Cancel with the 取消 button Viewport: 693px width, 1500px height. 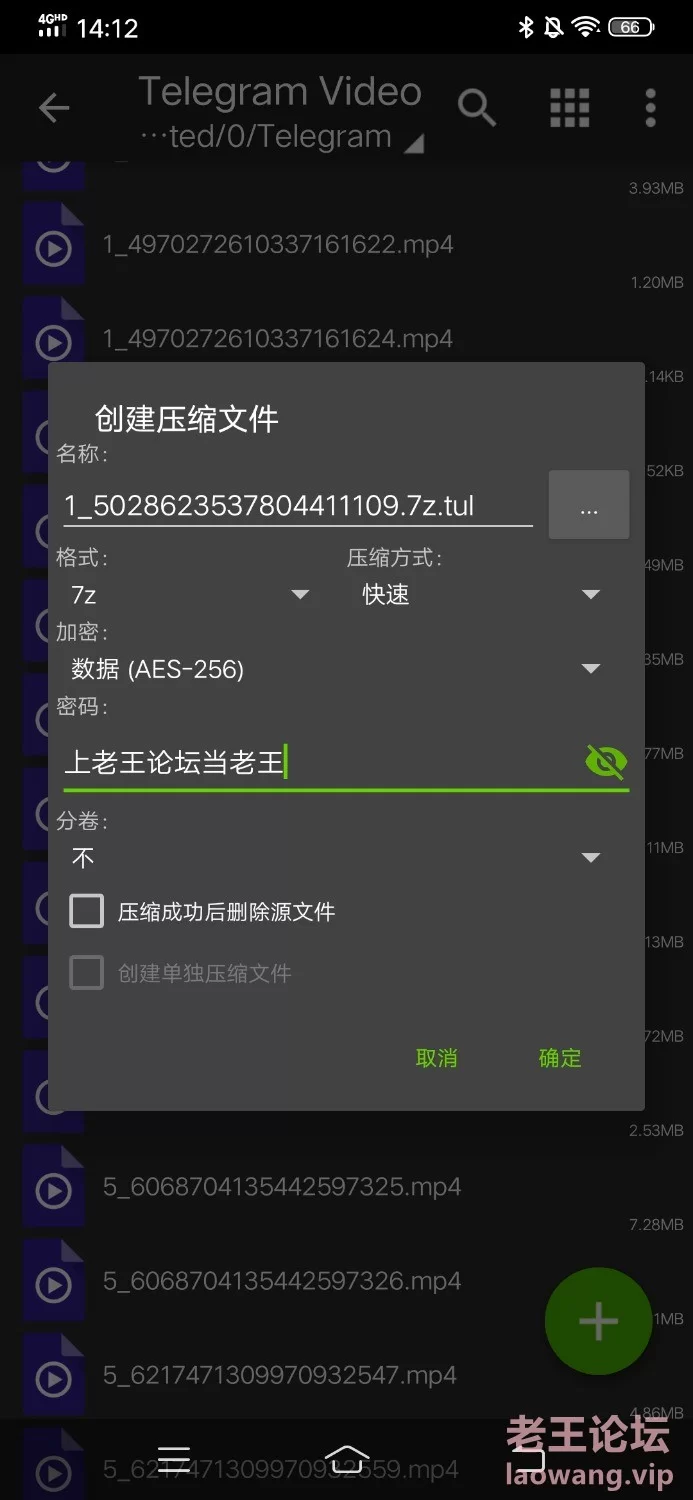tap(437, 1058)
